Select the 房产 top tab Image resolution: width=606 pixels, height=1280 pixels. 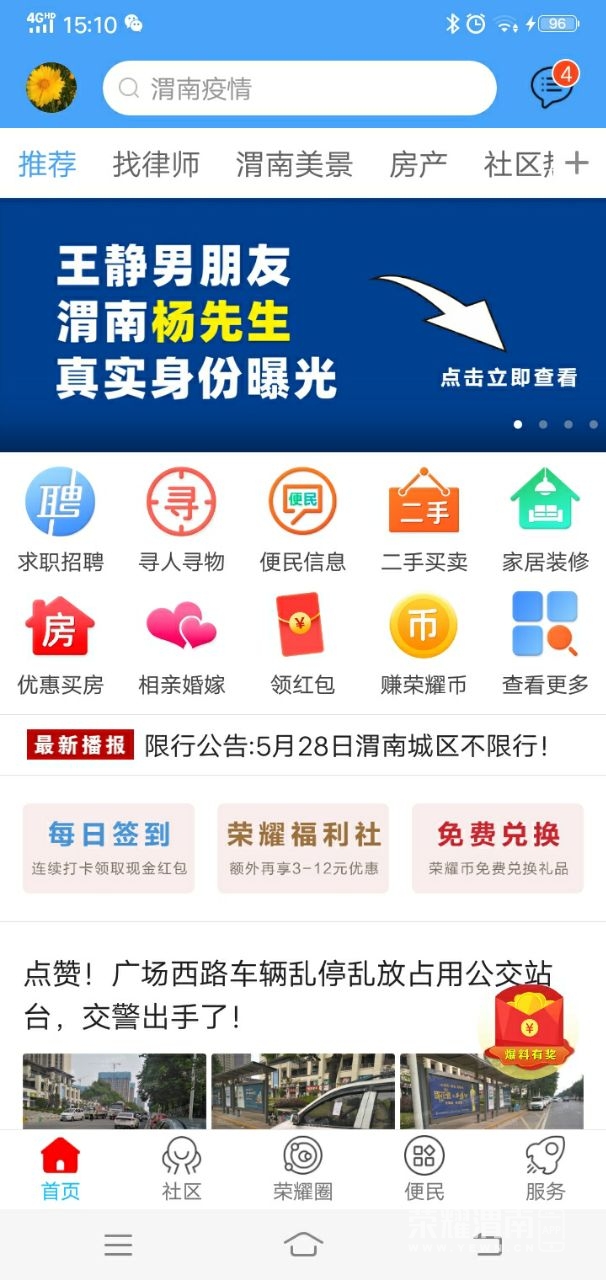tap(418, 164)
